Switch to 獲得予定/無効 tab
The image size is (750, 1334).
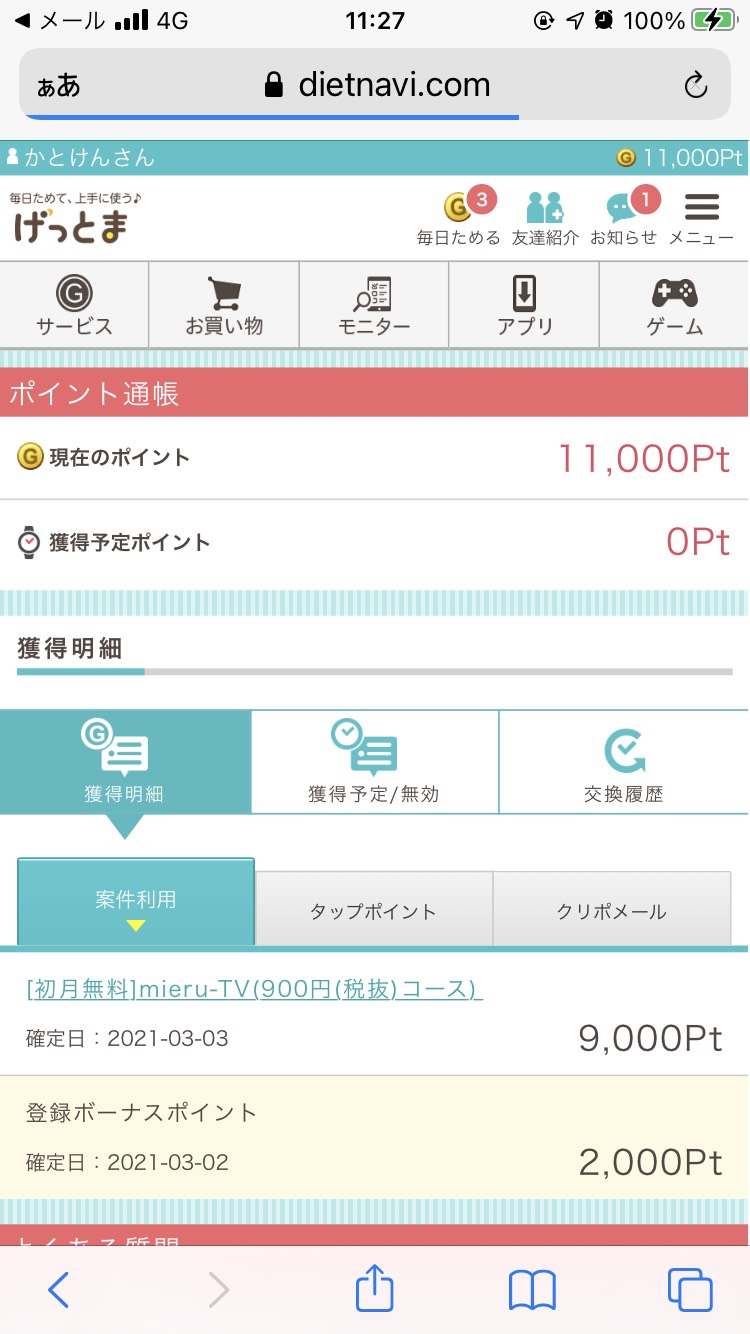(374, 762)
